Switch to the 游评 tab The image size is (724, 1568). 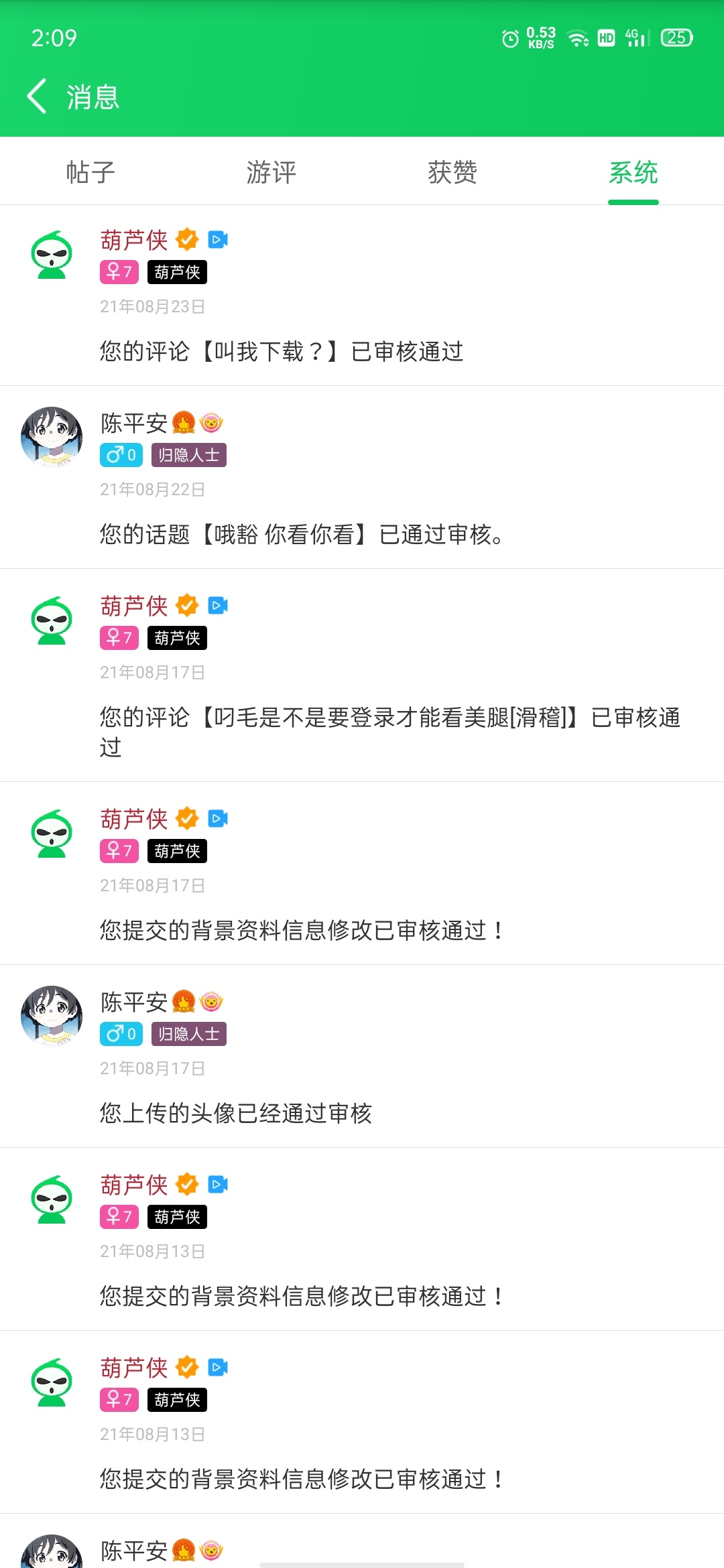[271, 172]
